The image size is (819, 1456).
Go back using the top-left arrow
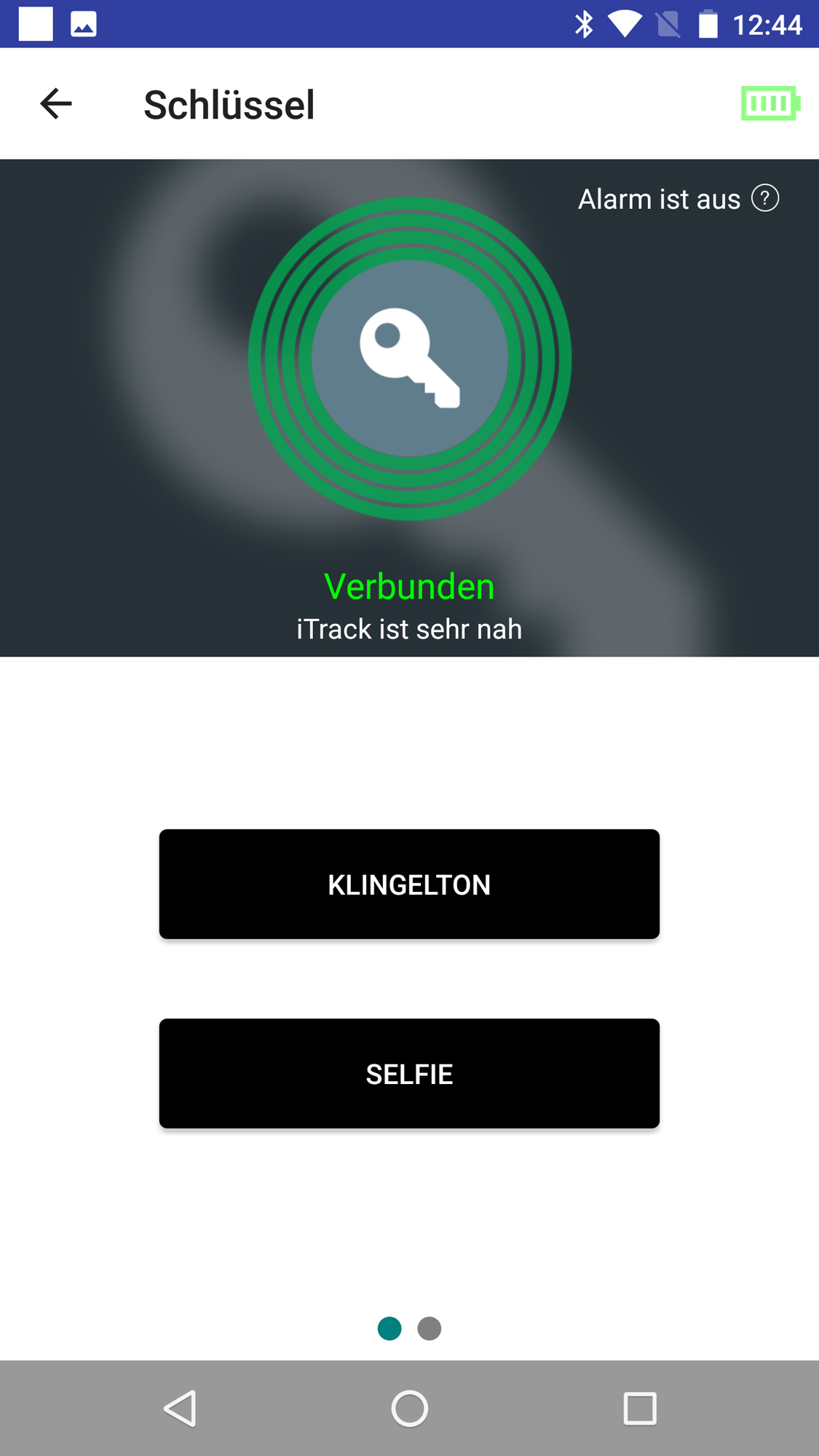coord(56,103)
